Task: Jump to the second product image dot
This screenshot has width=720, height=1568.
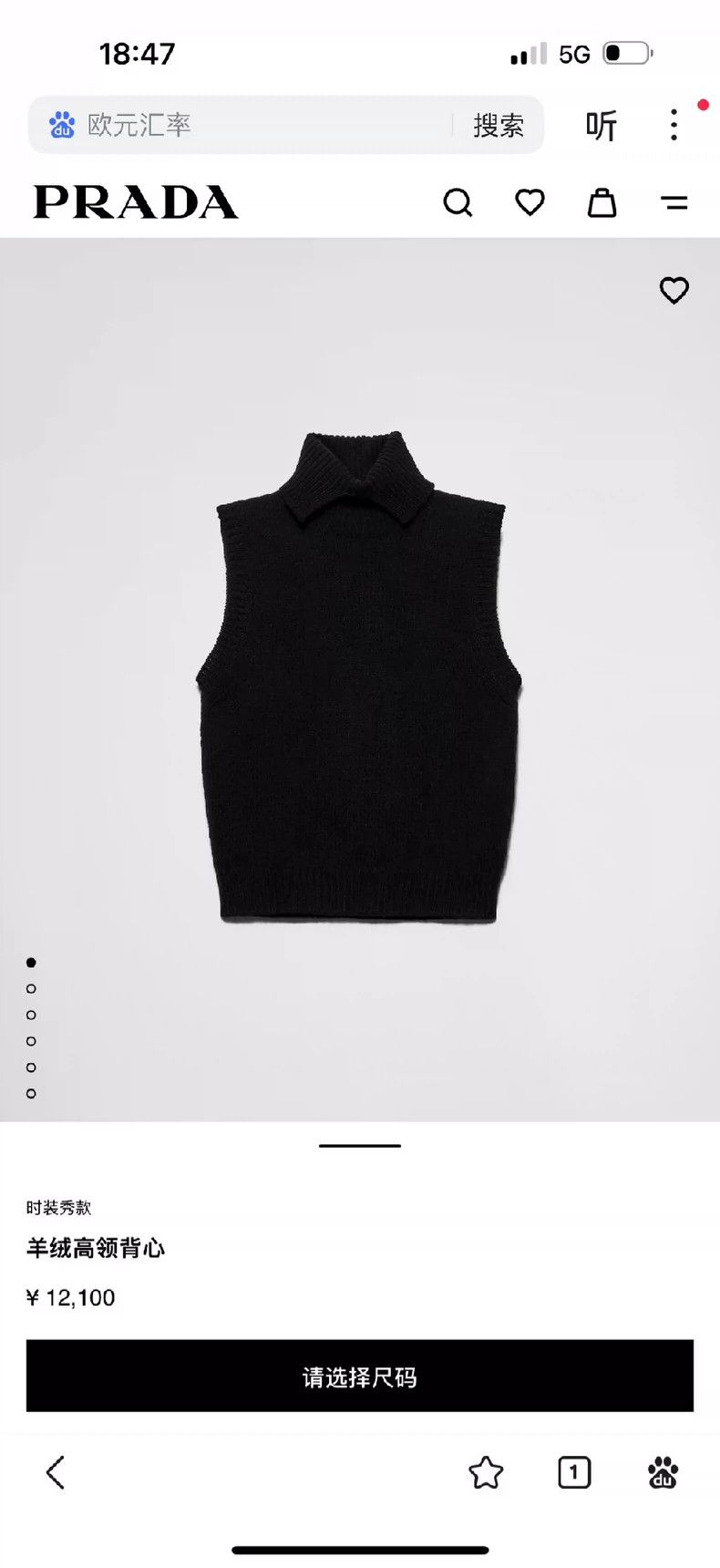Action: click(x=31, y=989)
